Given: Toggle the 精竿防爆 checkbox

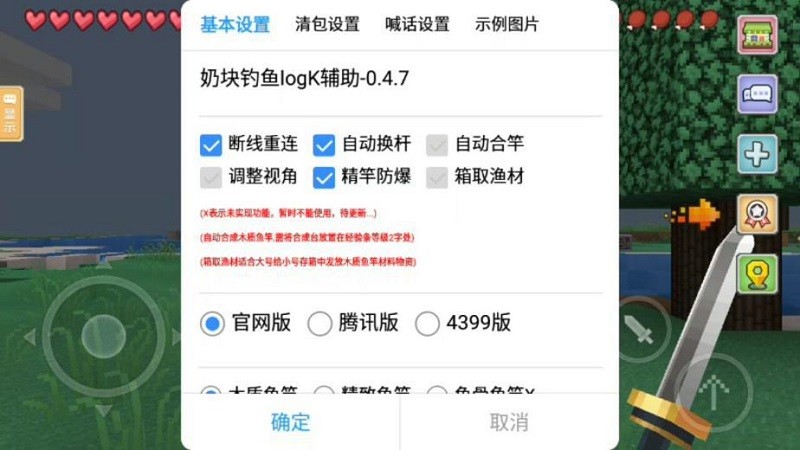Looking at the screenshot, I should click(324, 178).
